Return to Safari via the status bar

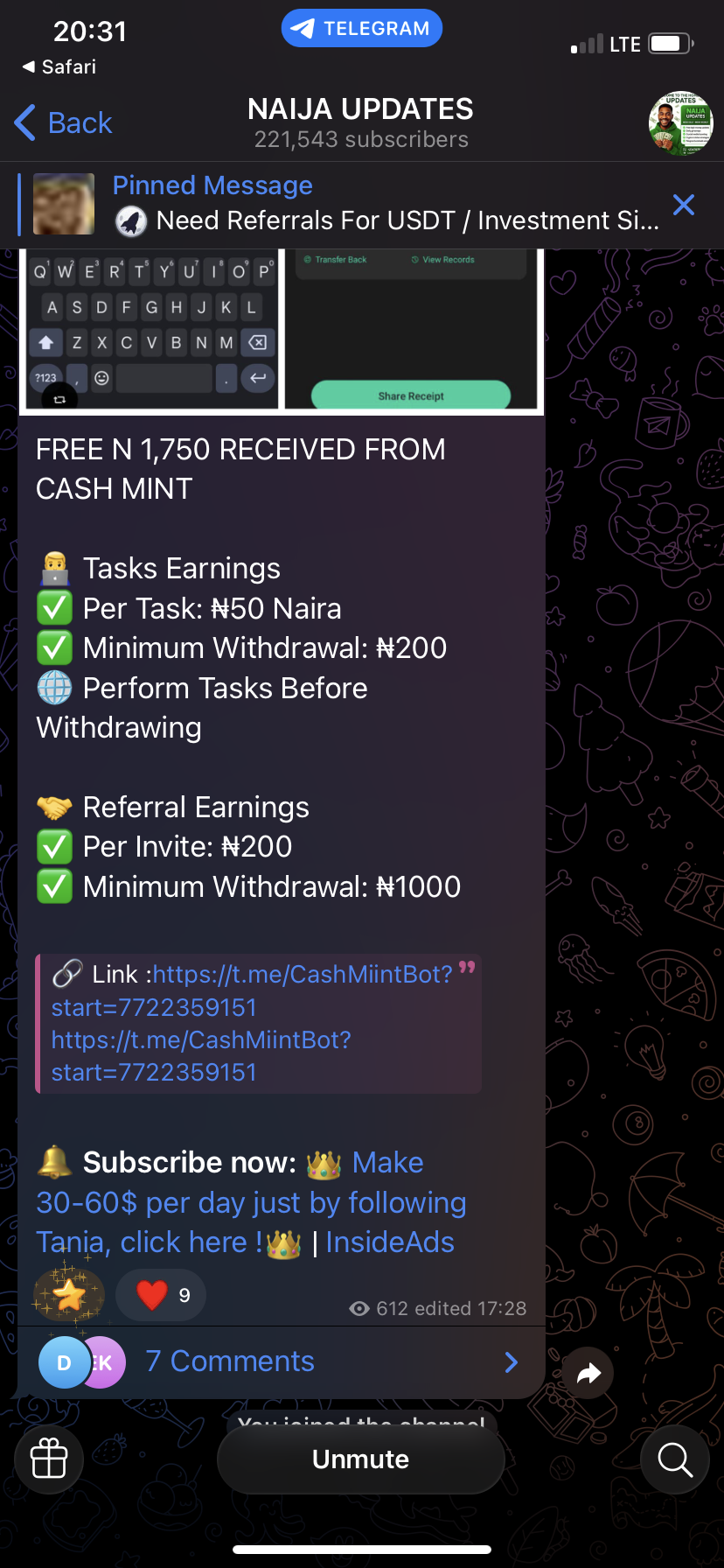[x=59, y=67]
